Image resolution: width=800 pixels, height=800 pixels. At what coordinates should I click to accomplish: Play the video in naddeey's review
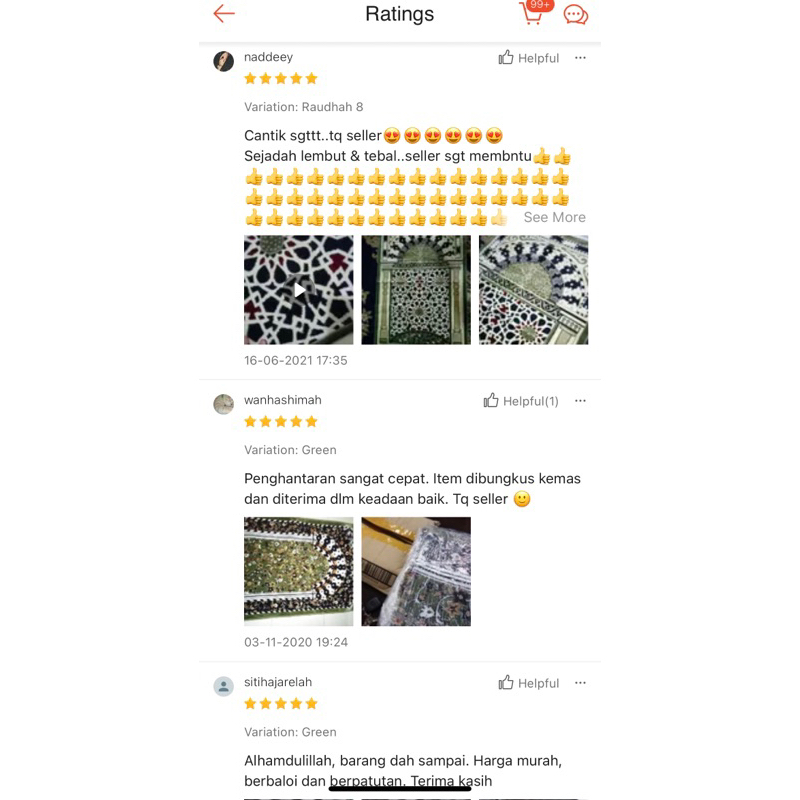(298, 290)
